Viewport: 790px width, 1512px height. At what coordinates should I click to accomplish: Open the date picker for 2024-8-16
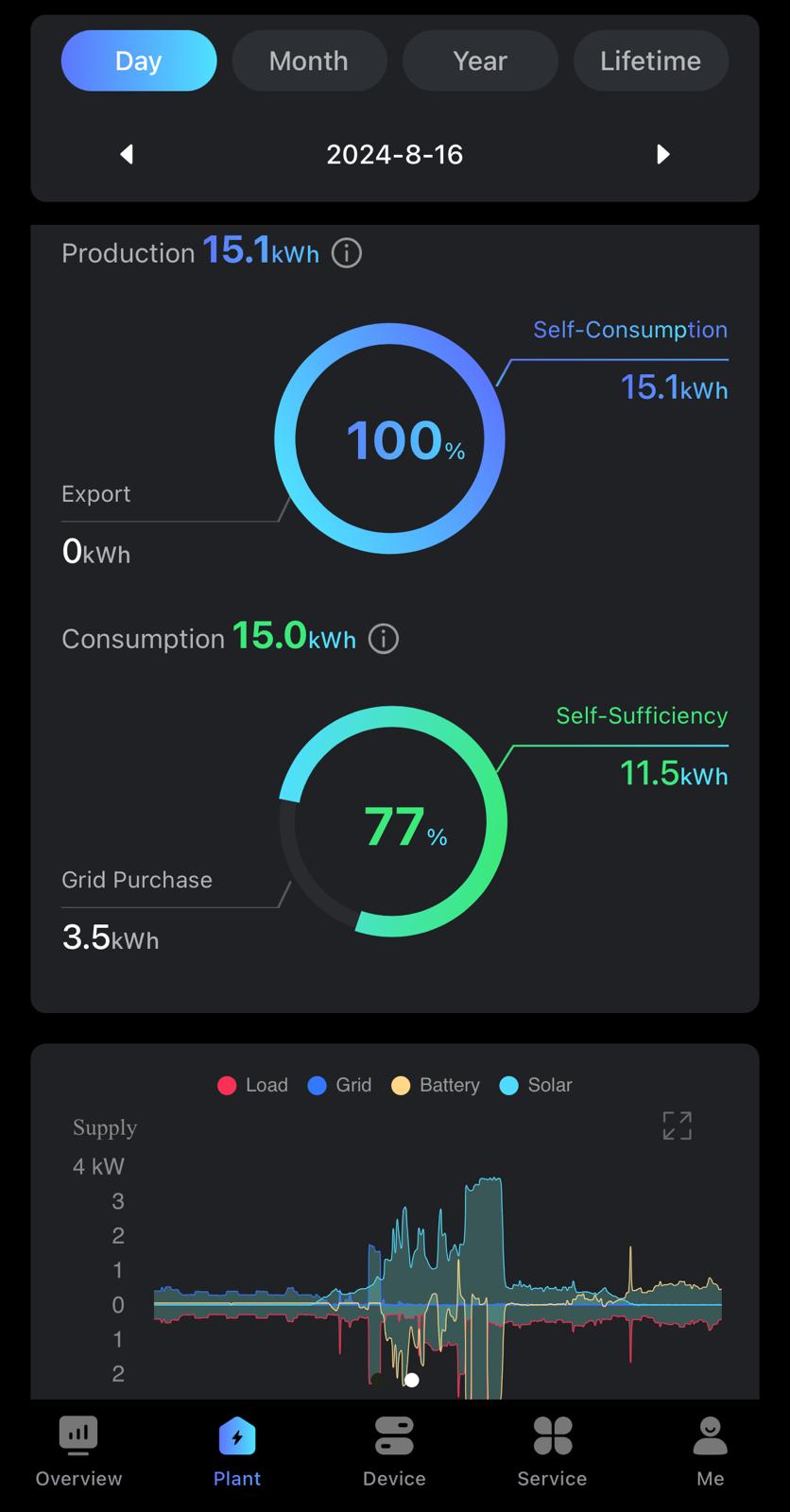[395, 155]
